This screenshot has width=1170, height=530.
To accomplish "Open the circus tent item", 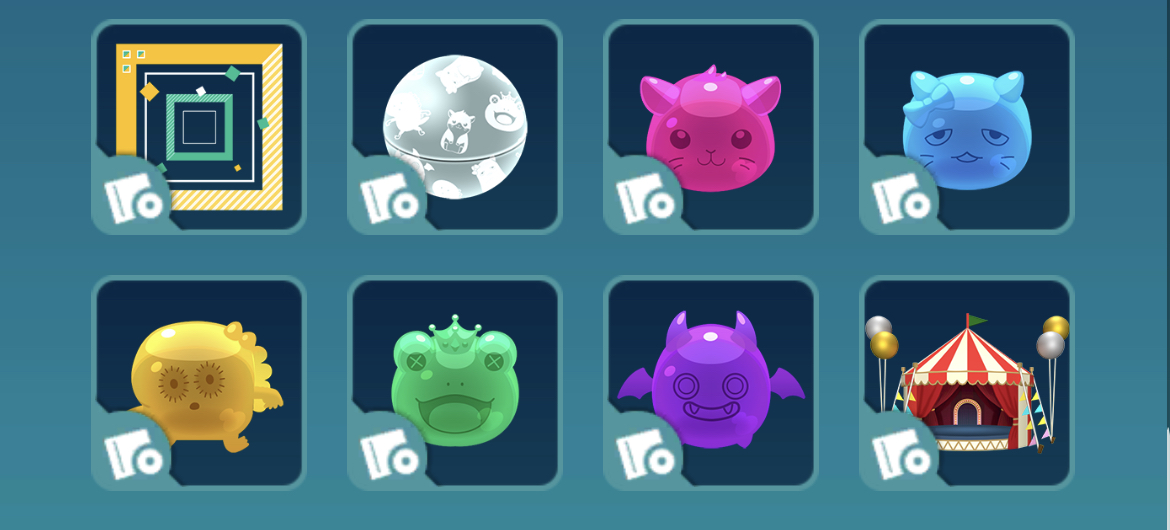I will click(967, 383).
